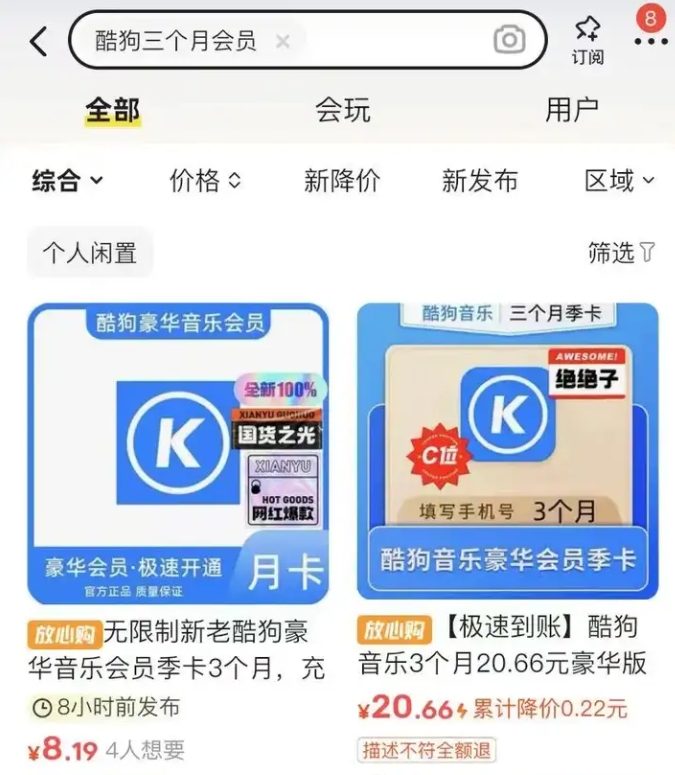Expand the 区域 region dropdown
Screen dimensions: 675x775
tap(619, 181)
